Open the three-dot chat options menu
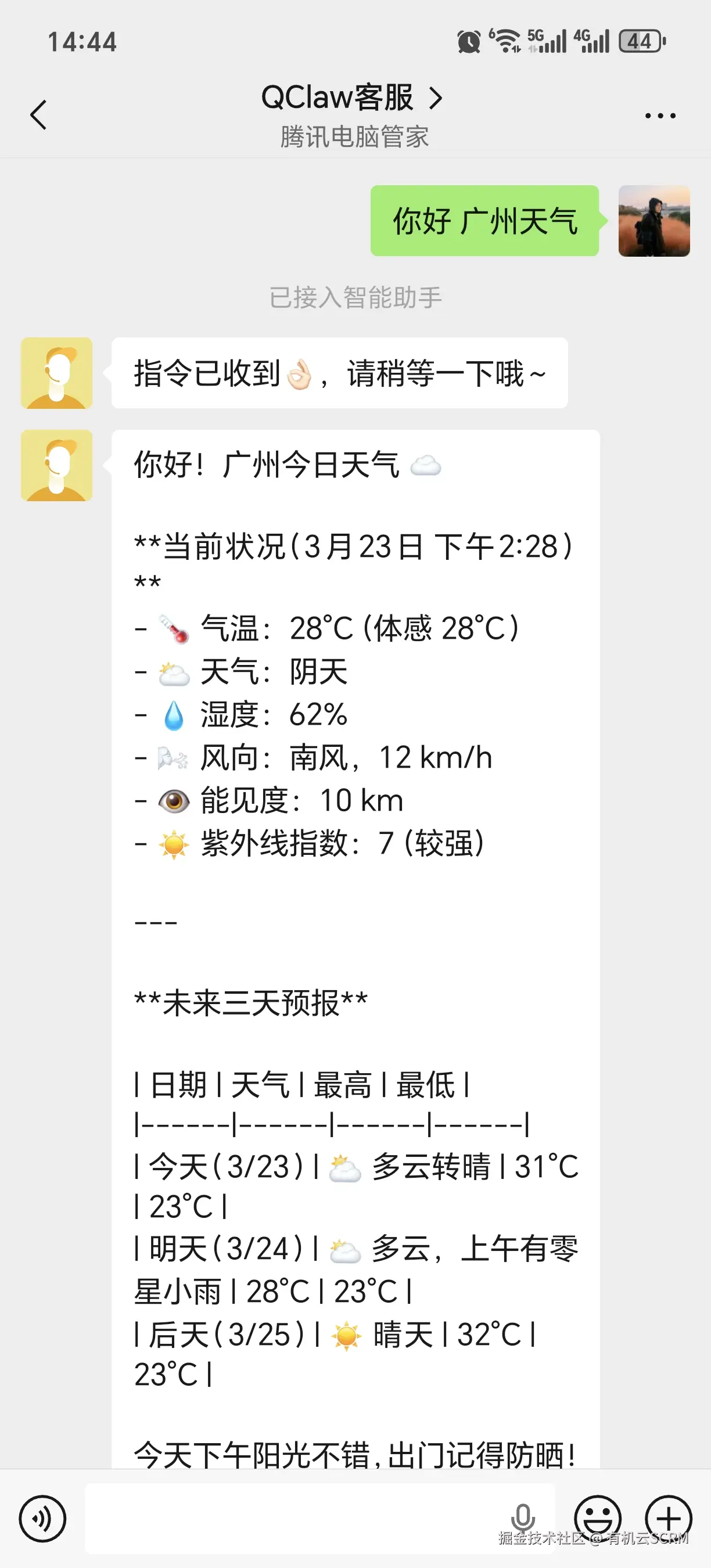The width and height of the screenshot is (711, 1568). [x=660, y=115]
